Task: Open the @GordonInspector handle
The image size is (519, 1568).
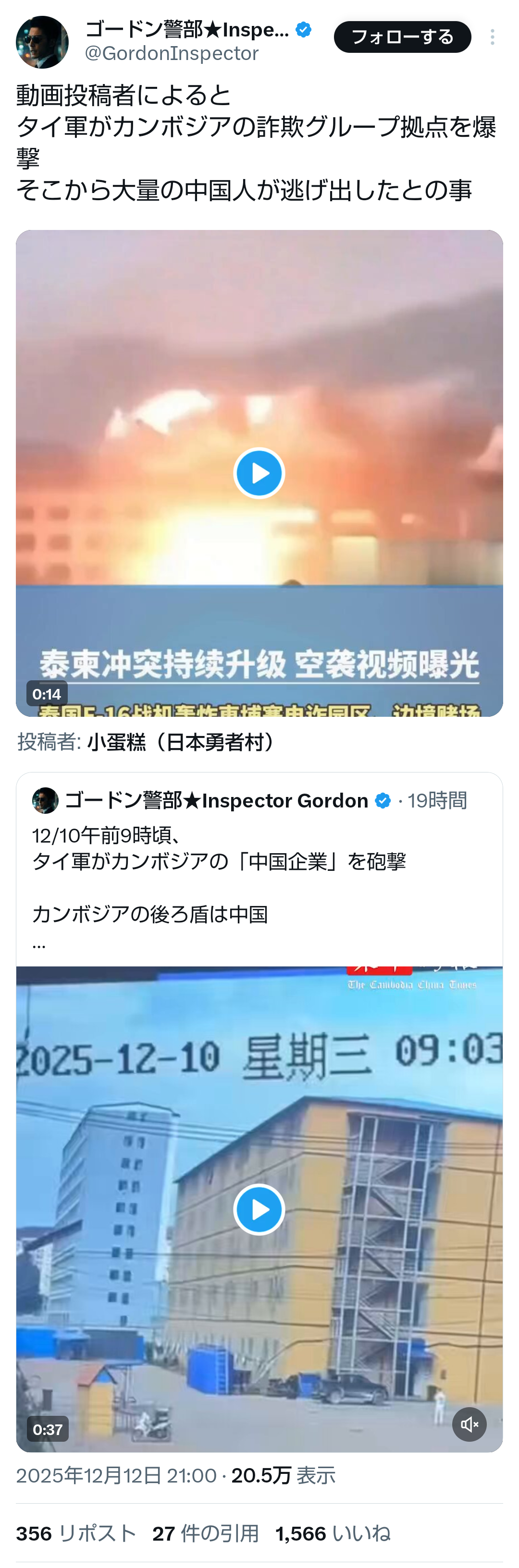Action: 172,54
